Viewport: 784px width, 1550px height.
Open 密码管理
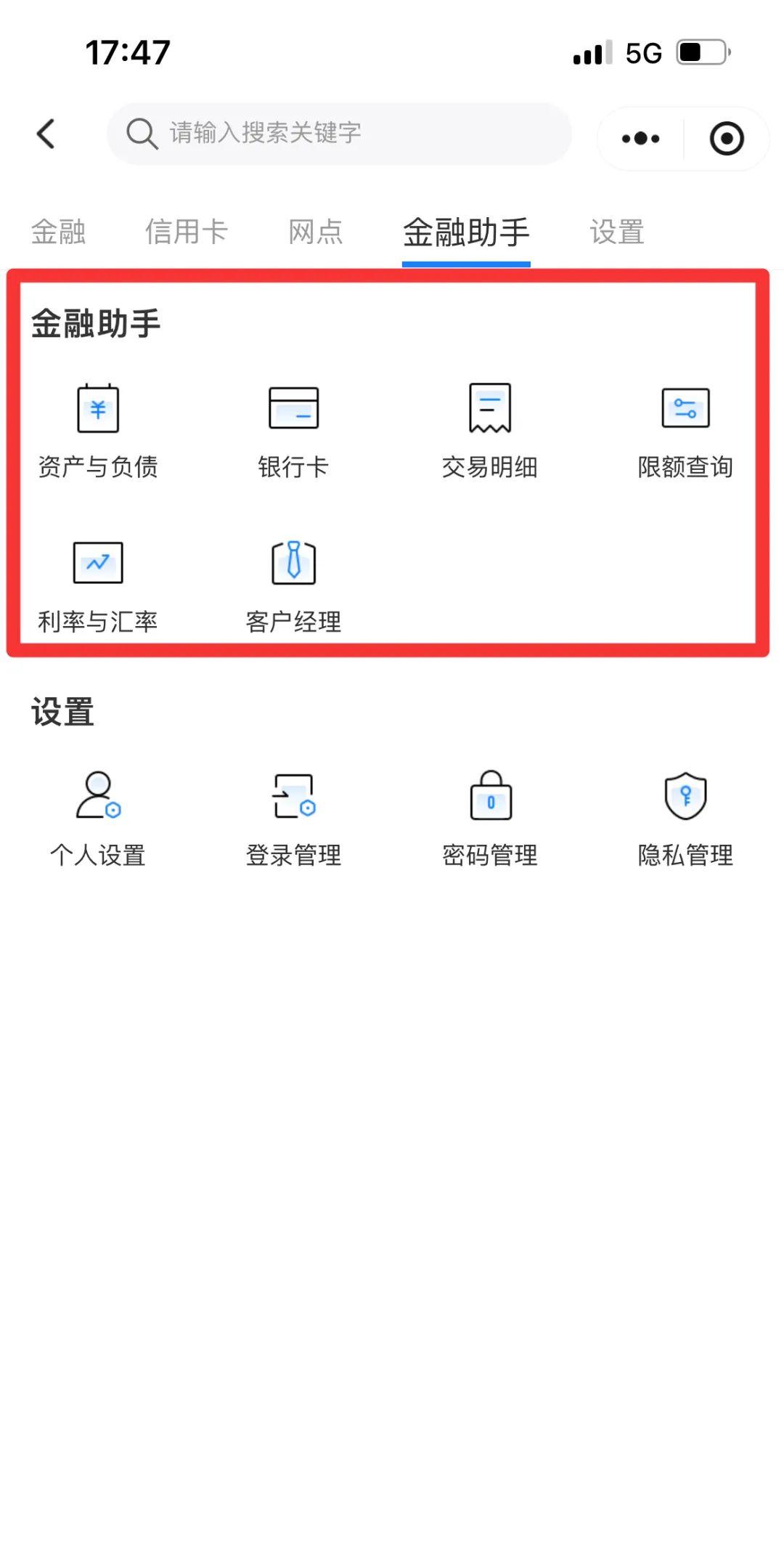[x=490, y=819]
